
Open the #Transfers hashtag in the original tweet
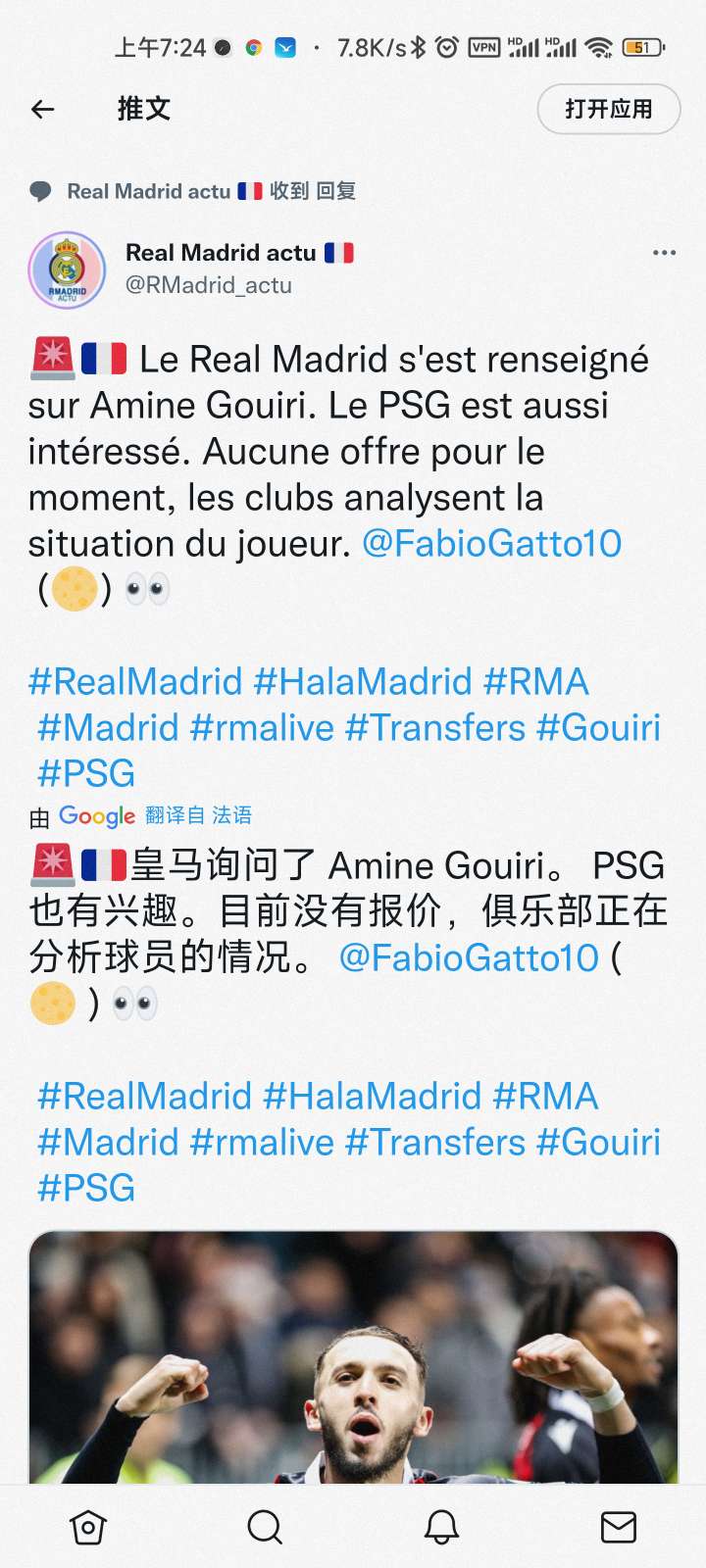[435, 728]
